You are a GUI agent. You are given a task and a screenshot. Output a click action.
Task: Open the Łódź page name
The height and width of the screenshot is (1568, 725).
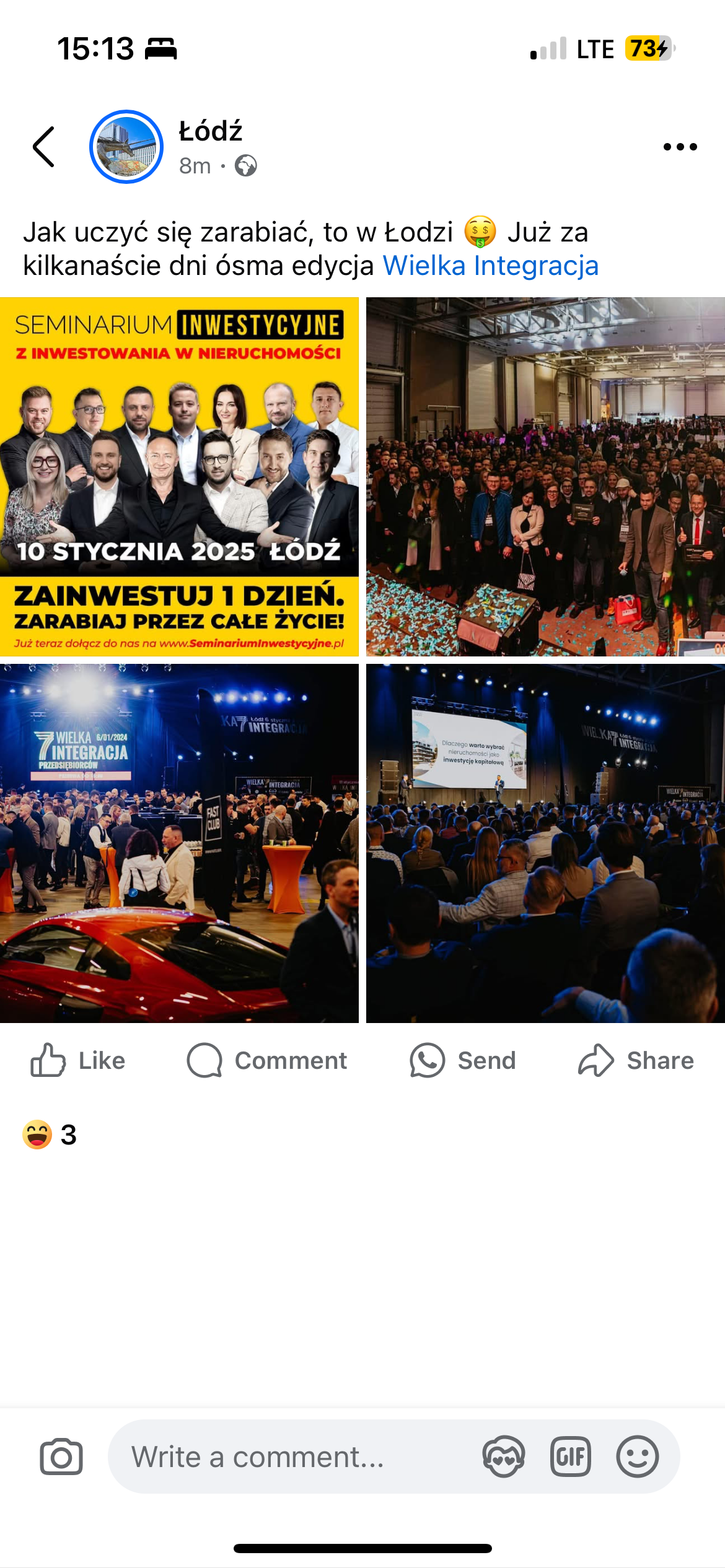click(211, 131)
